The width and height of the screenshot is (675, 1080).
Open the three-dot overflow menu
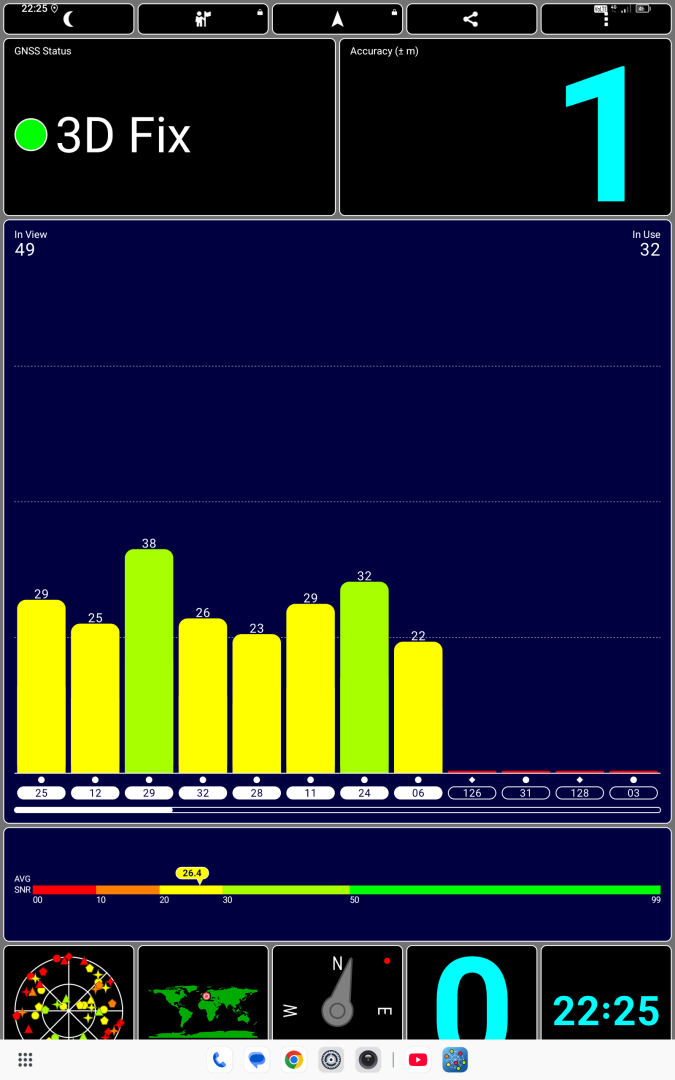(x=606, y=19)
